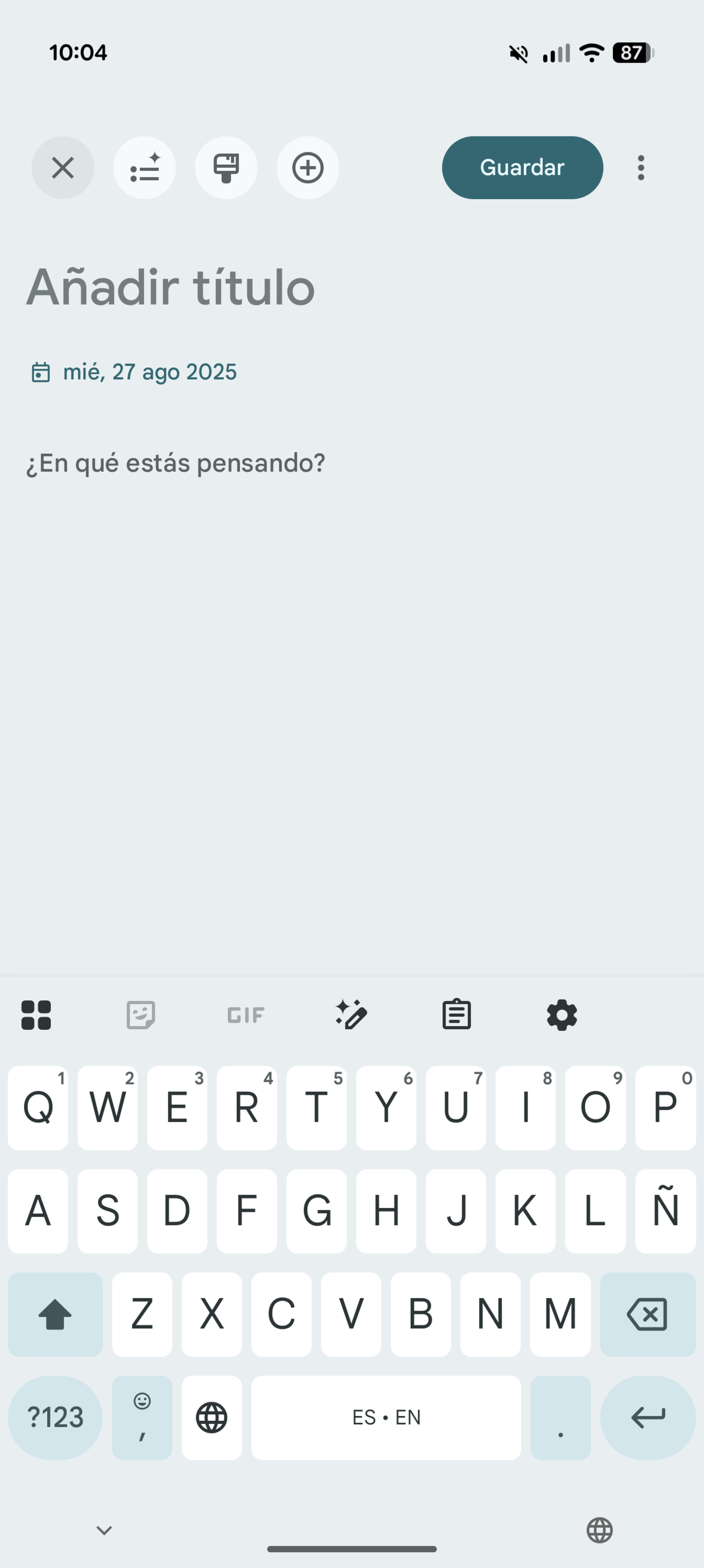Switch keyboard to ?123 symbols
The width and height of the screenshot is (704, 1568).
coord(55,1418)
